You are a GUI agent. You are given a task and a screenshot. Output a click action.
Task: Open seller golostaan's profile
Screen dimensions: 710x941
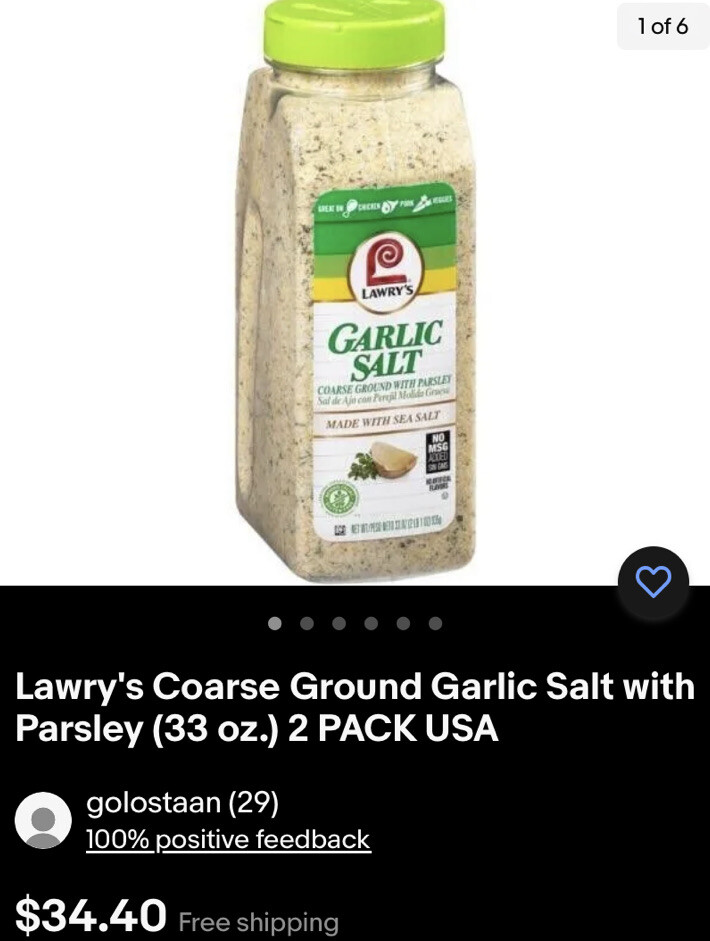(182, 802)
